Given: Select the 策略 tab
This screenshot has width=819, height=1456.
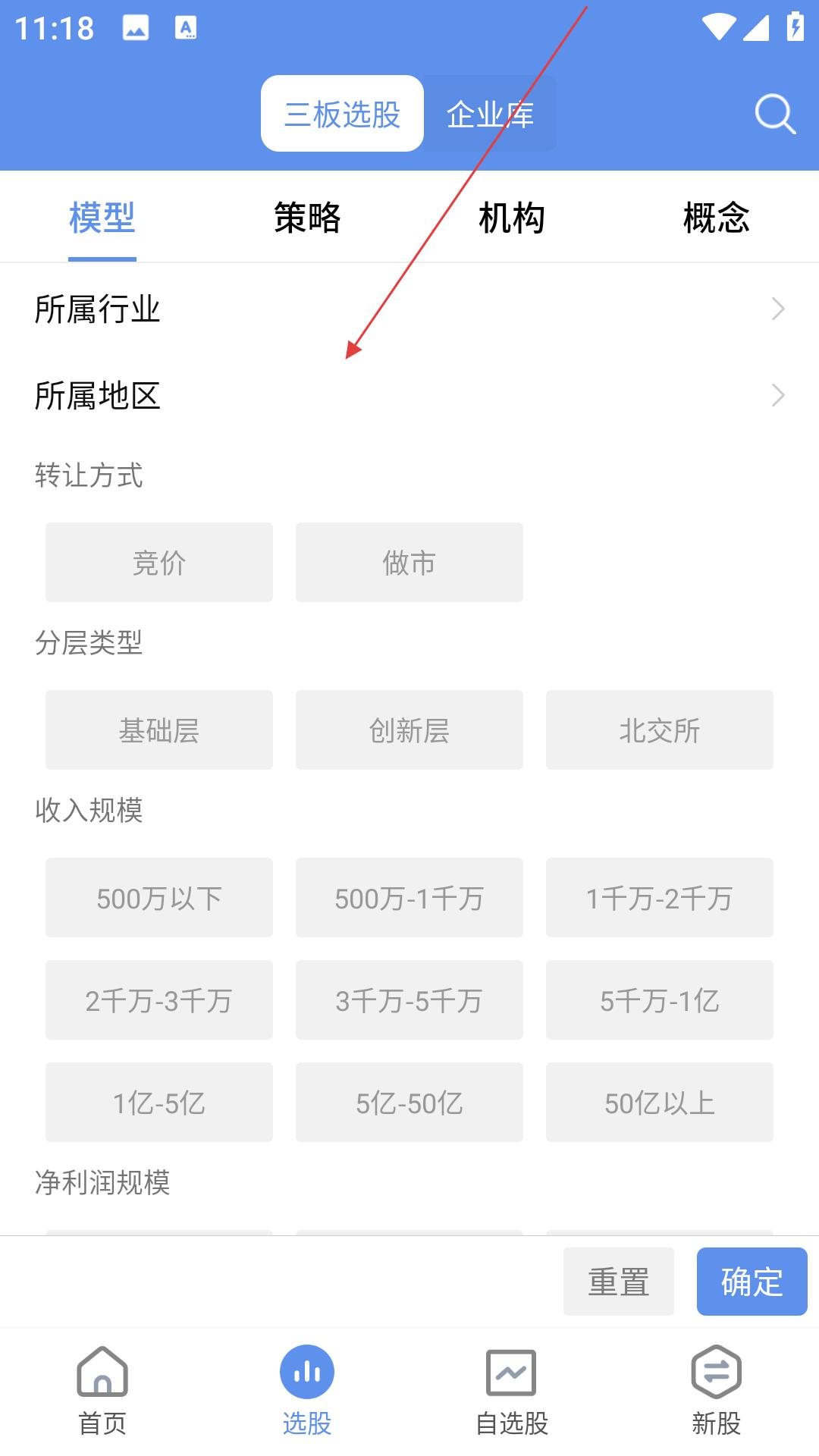Looking at the screenshot, I should 307,218.
